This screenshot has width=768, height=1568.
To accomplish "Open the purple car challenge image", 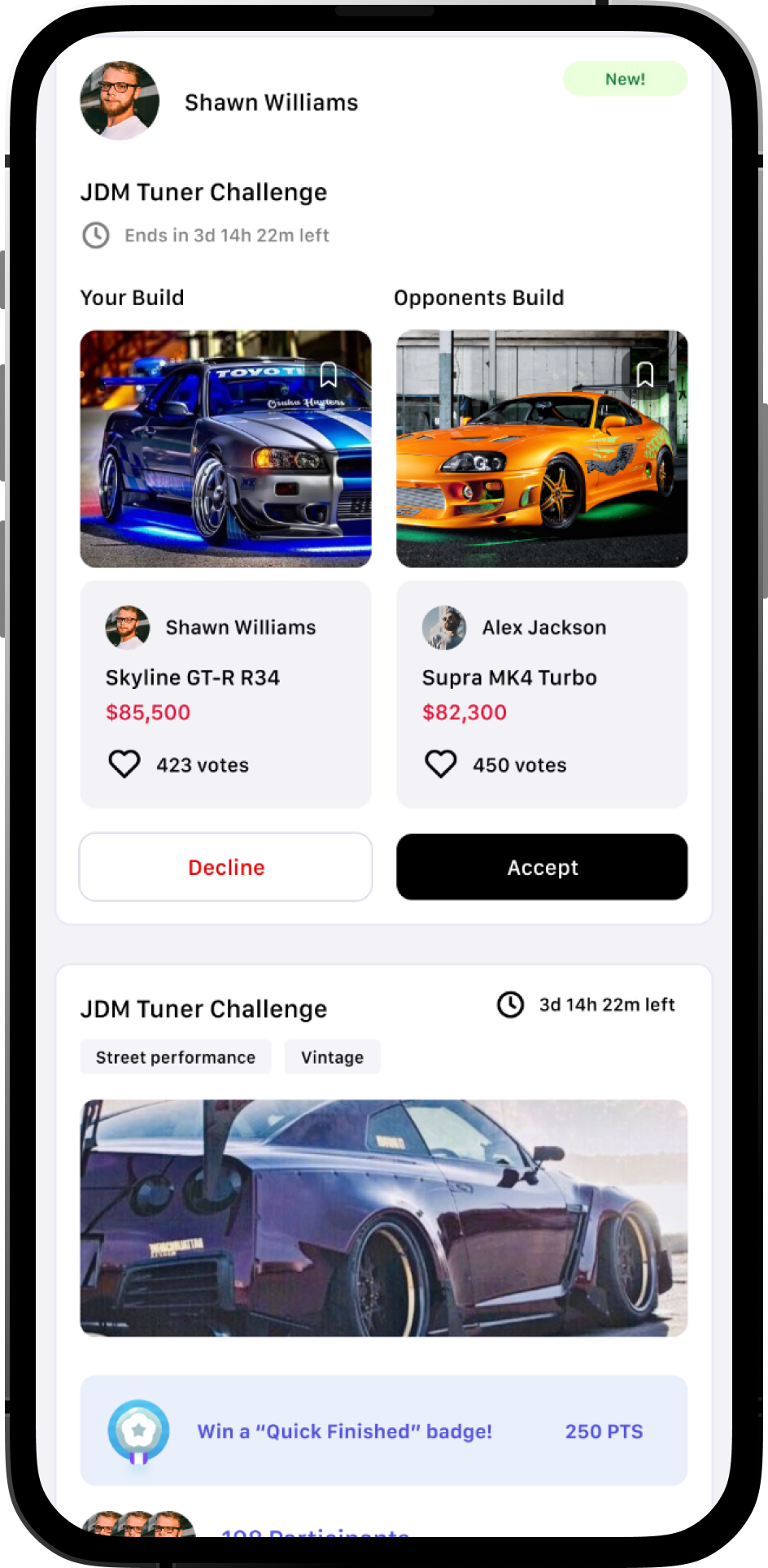I will point(384,1217).
